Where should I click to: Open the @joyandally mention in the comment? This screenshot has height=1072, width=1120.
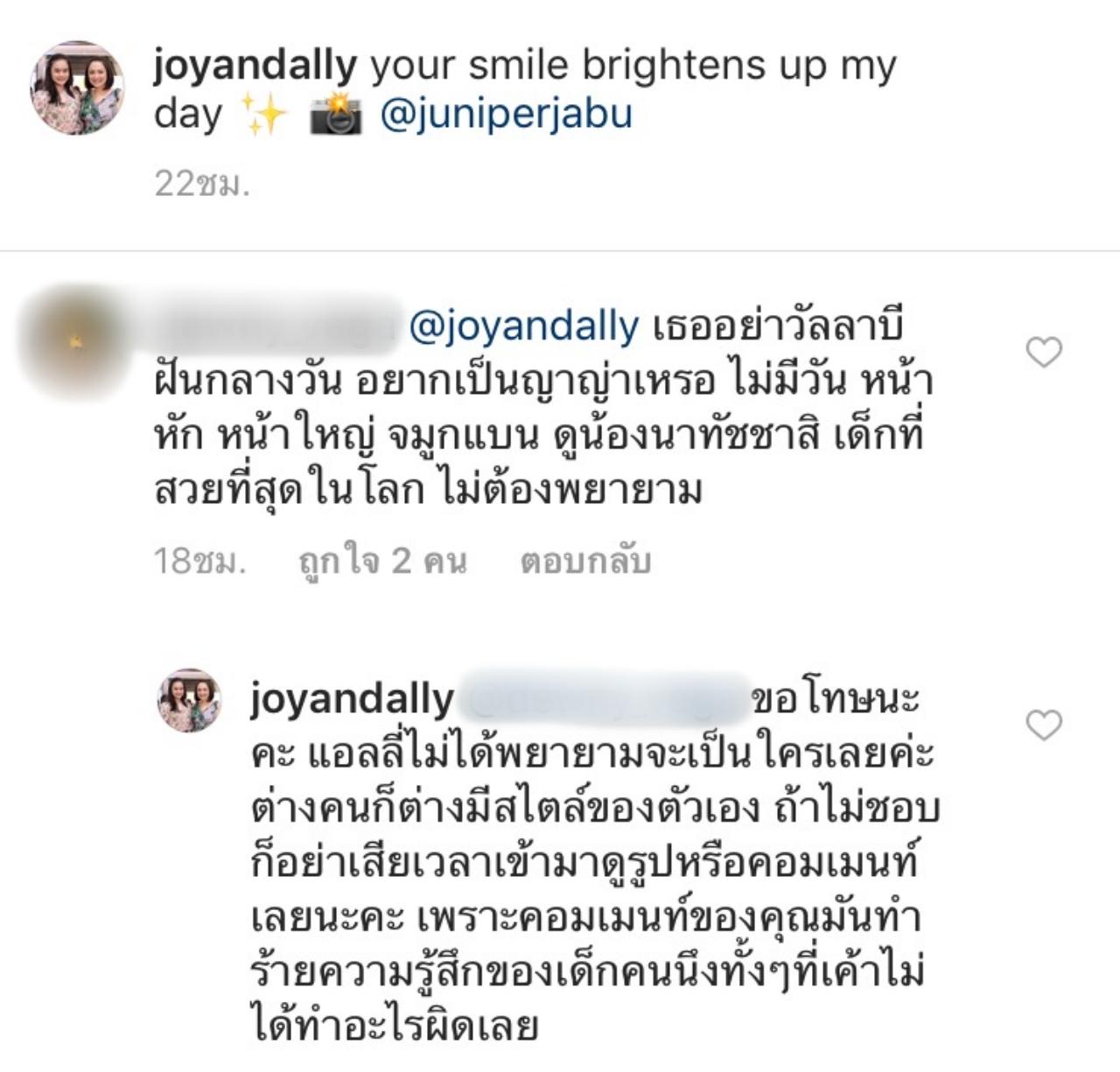tap(523, 326)
